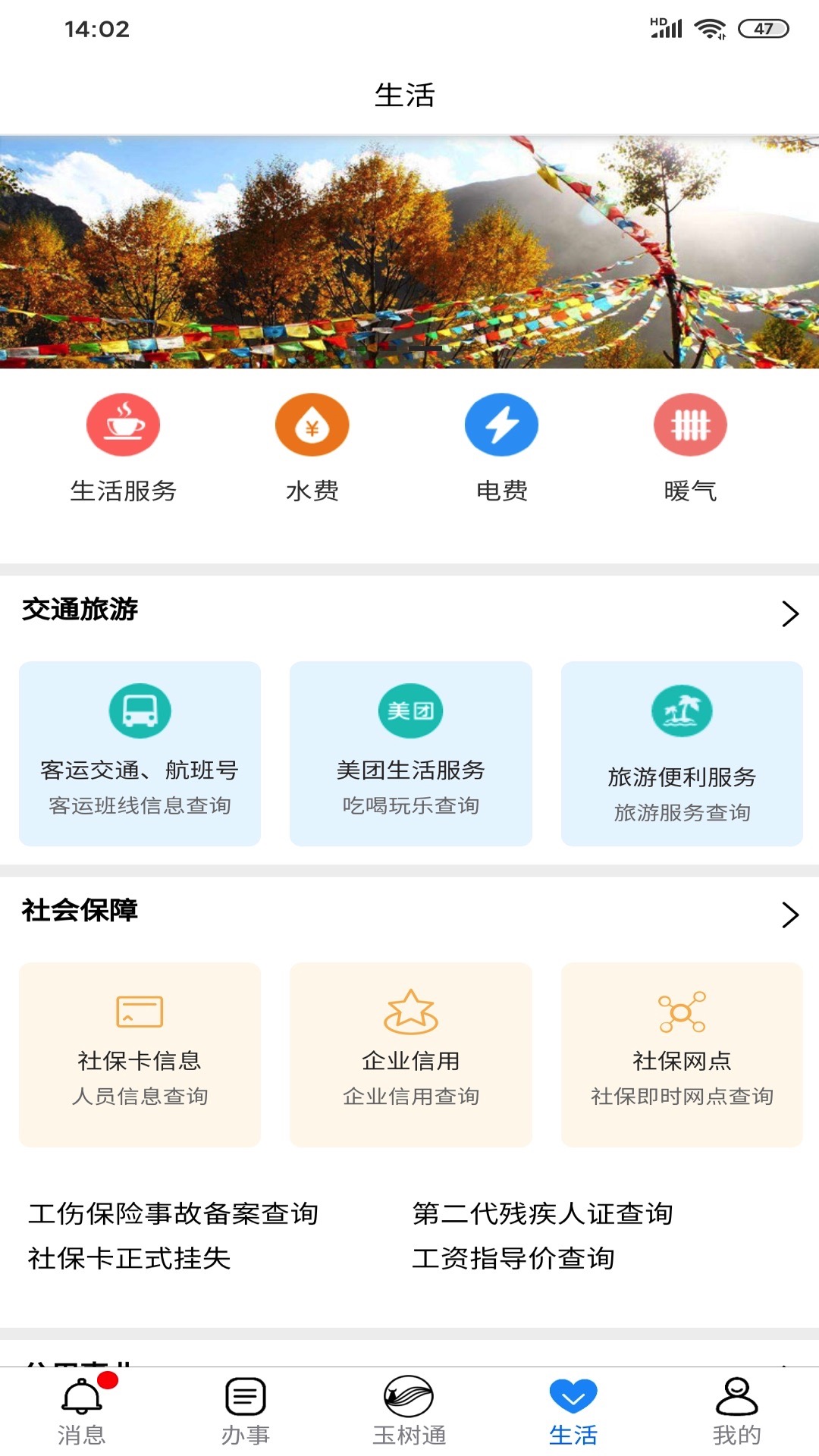This screenshot has height=1456, width=819.
Task: Open 工伤保险事故备案查询 link
Action: coord(173,1213)
